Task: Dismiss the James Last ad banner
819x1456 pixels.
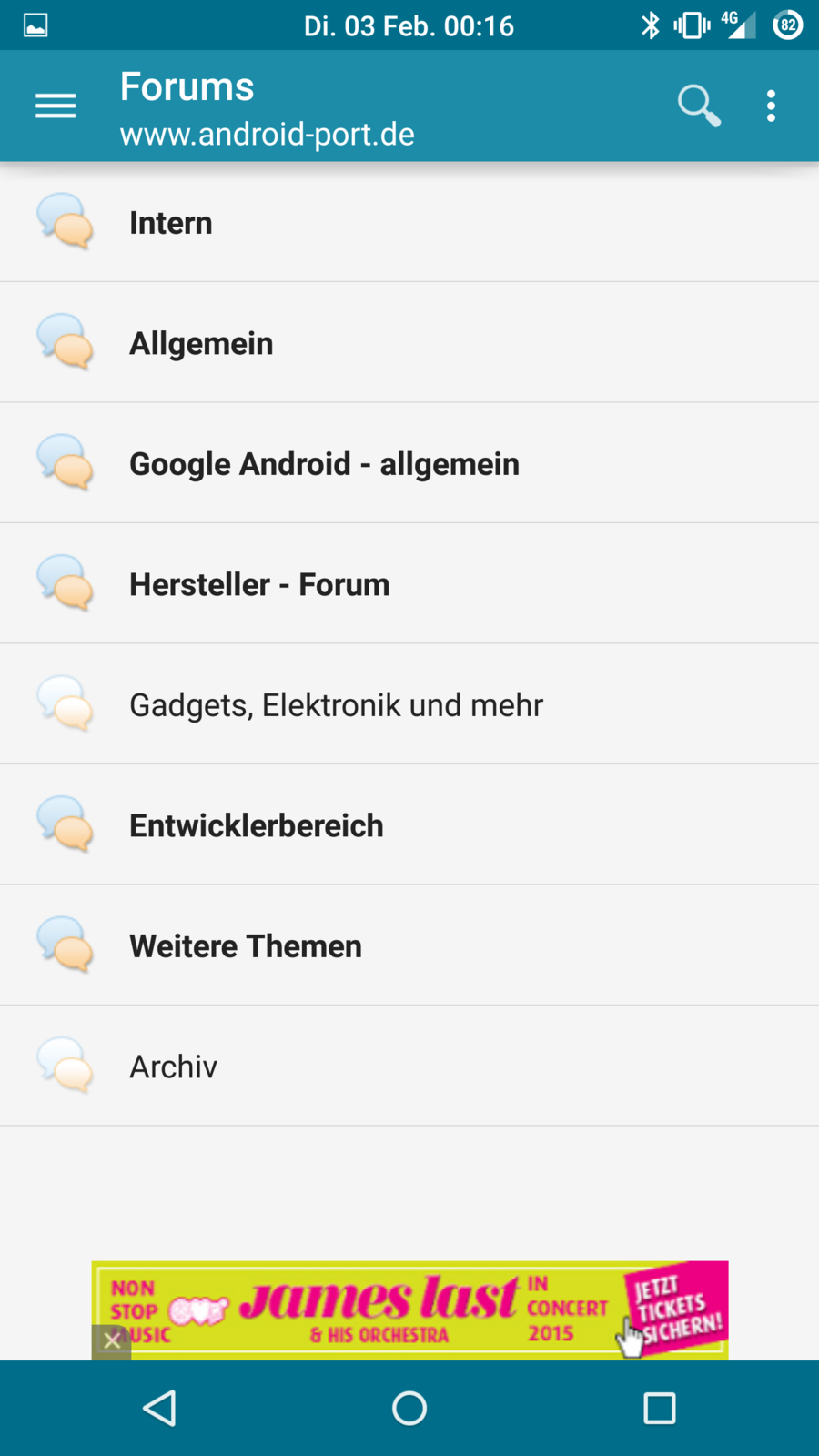Action: tap(112, 1342)
